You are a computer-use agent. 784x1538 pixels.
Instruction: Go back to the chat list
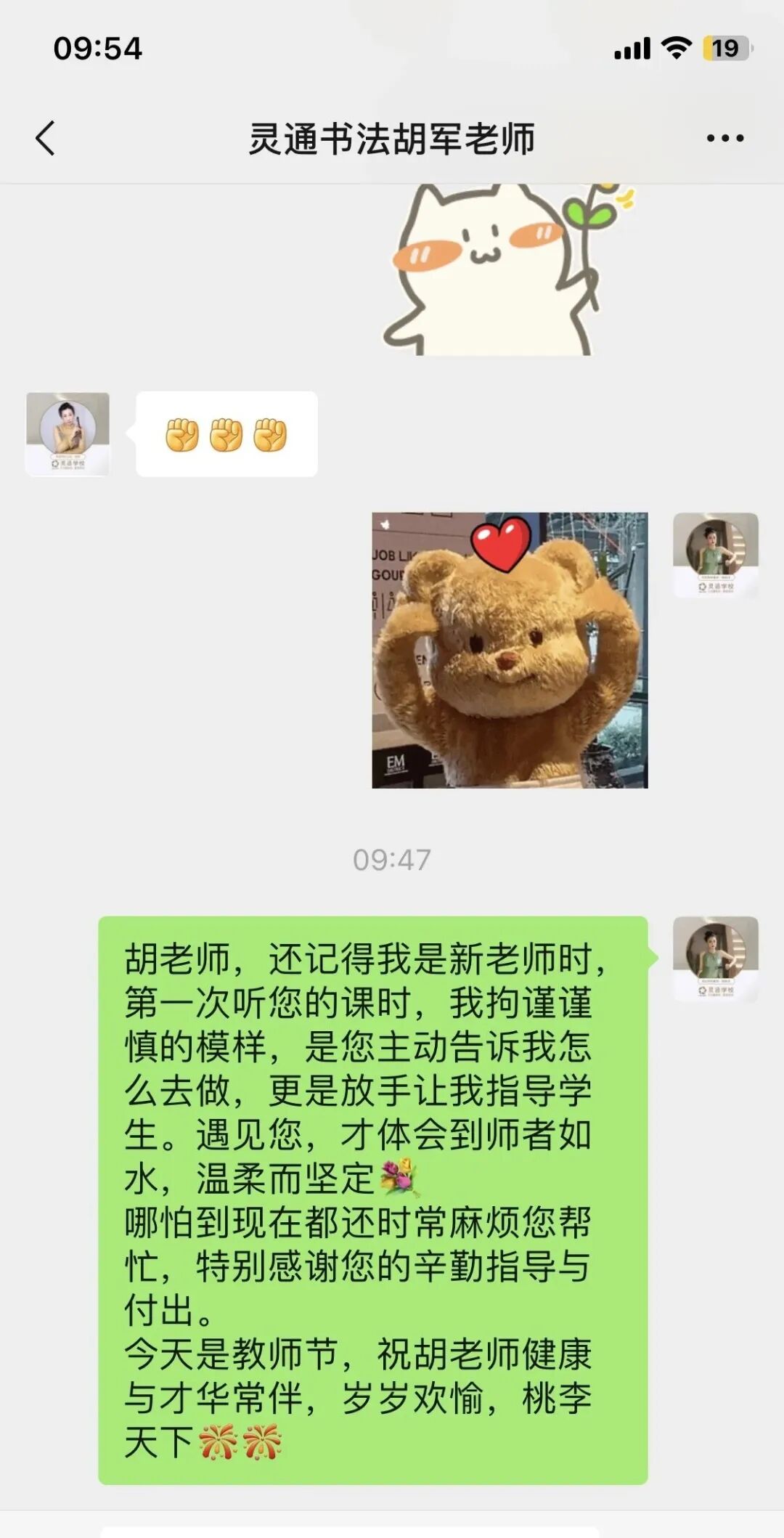[x=45, y=138]
